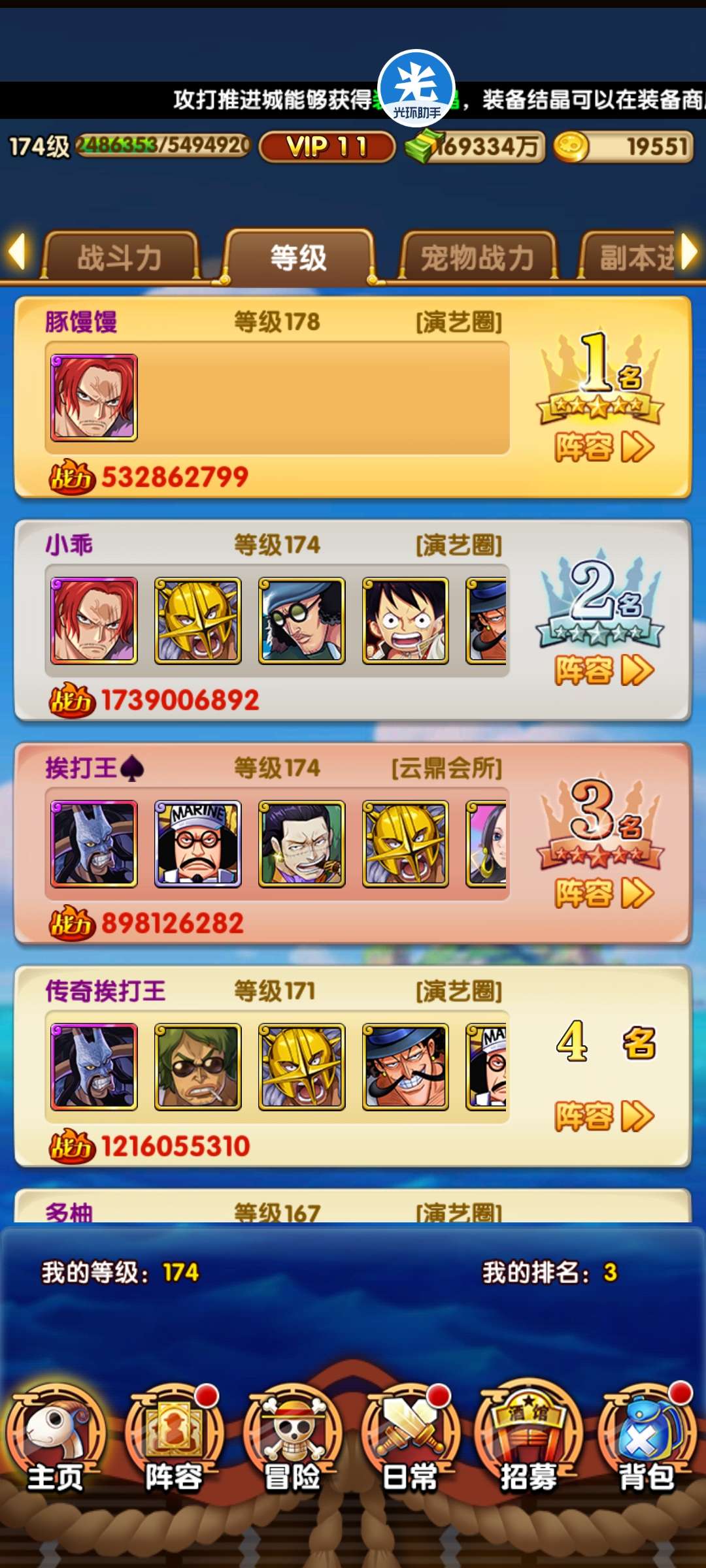Screen dimensions: 706x1568
Task: Switch to the 战斗力 ranking tab
Action: coord(120,258)
